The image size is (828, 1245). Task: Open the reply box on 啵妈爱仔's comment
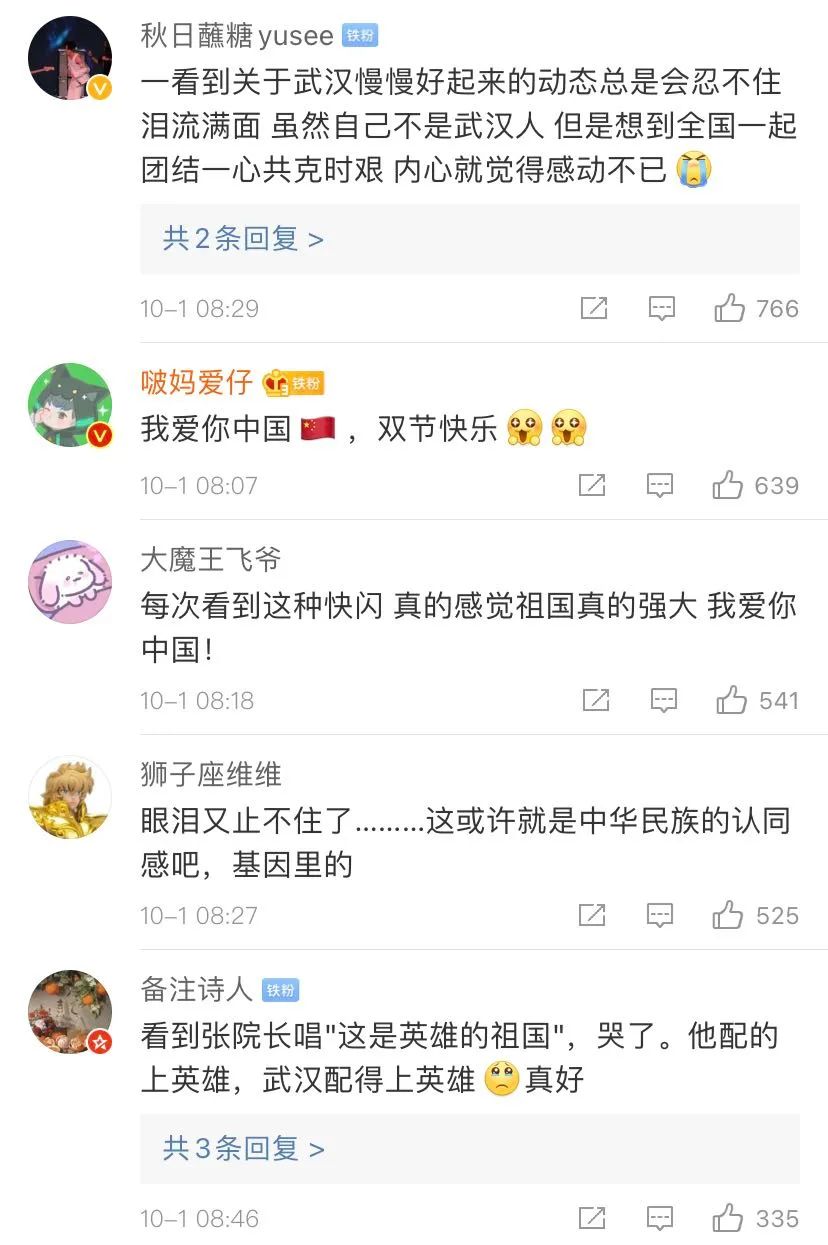(662, 484)
